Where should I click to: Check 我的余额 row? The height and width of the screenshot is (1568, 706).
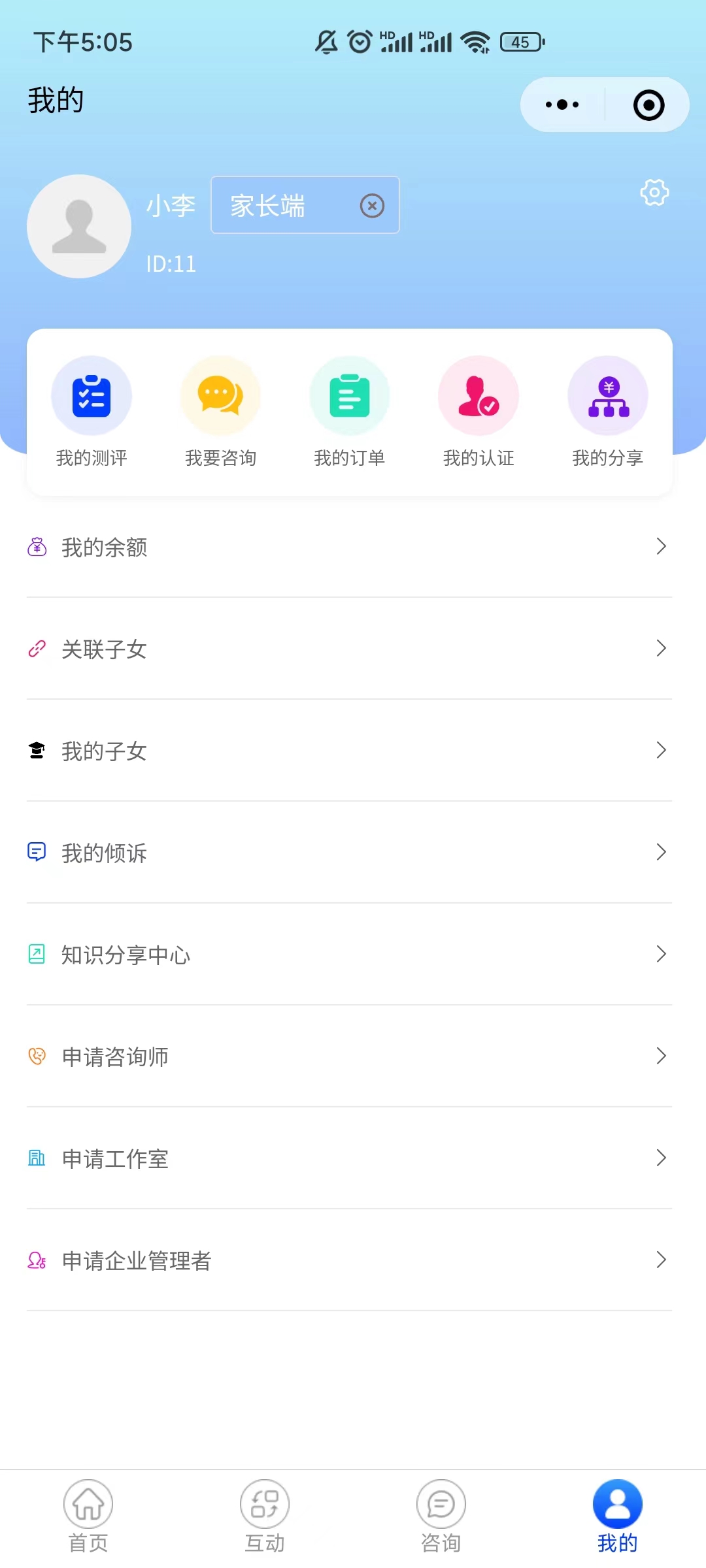[350, 547]
